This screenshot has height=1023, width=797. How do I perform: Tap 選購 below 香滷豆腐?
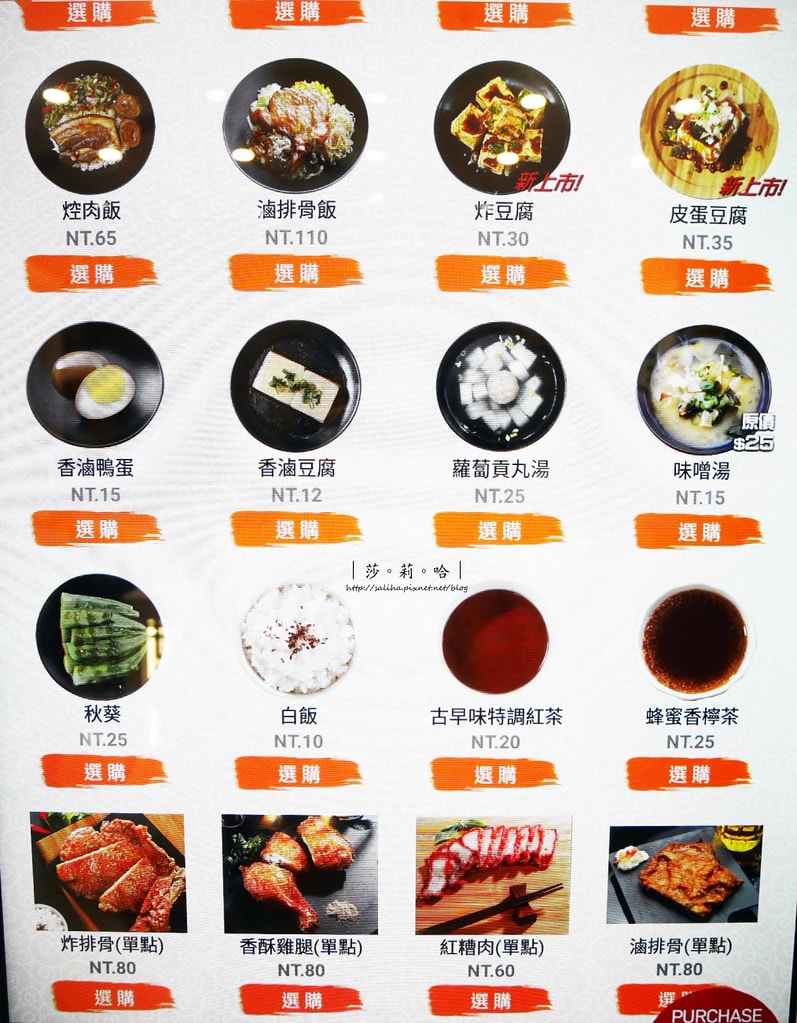[296, 528]
